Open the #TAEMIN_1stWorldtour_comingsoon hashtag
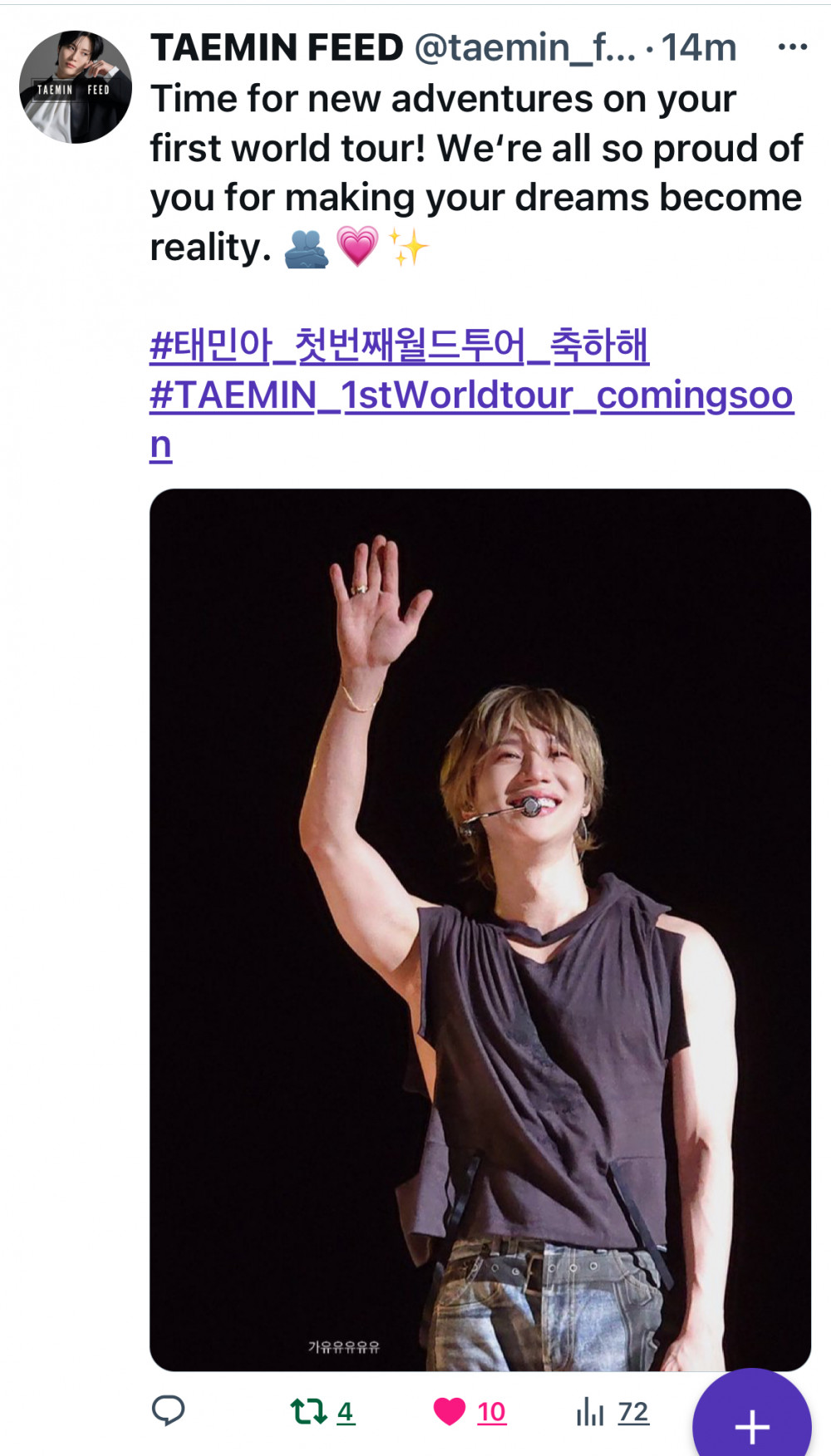The height and width of the screenshot is (1456, 831). click(x=471, y=420)
